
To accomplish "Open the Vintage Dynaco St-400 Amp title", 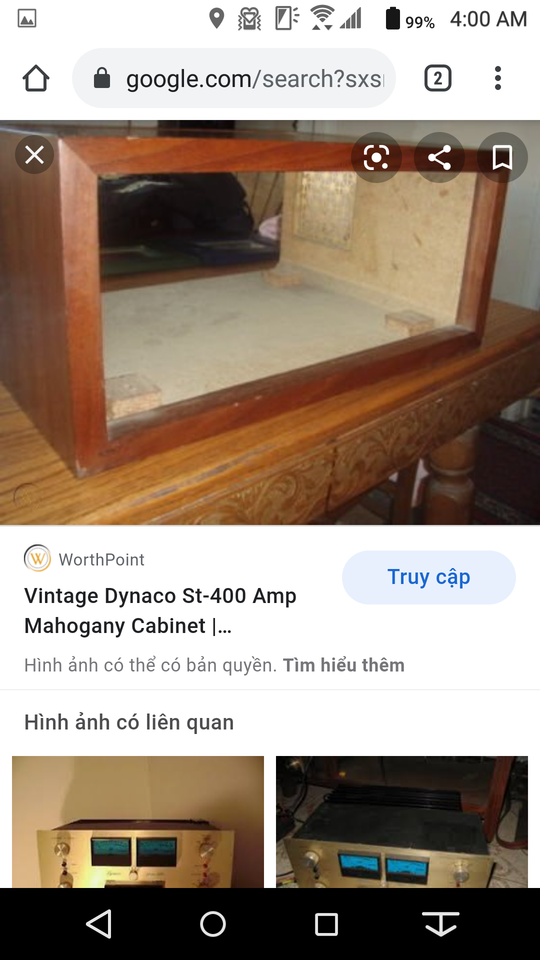I will coord(160,610).
